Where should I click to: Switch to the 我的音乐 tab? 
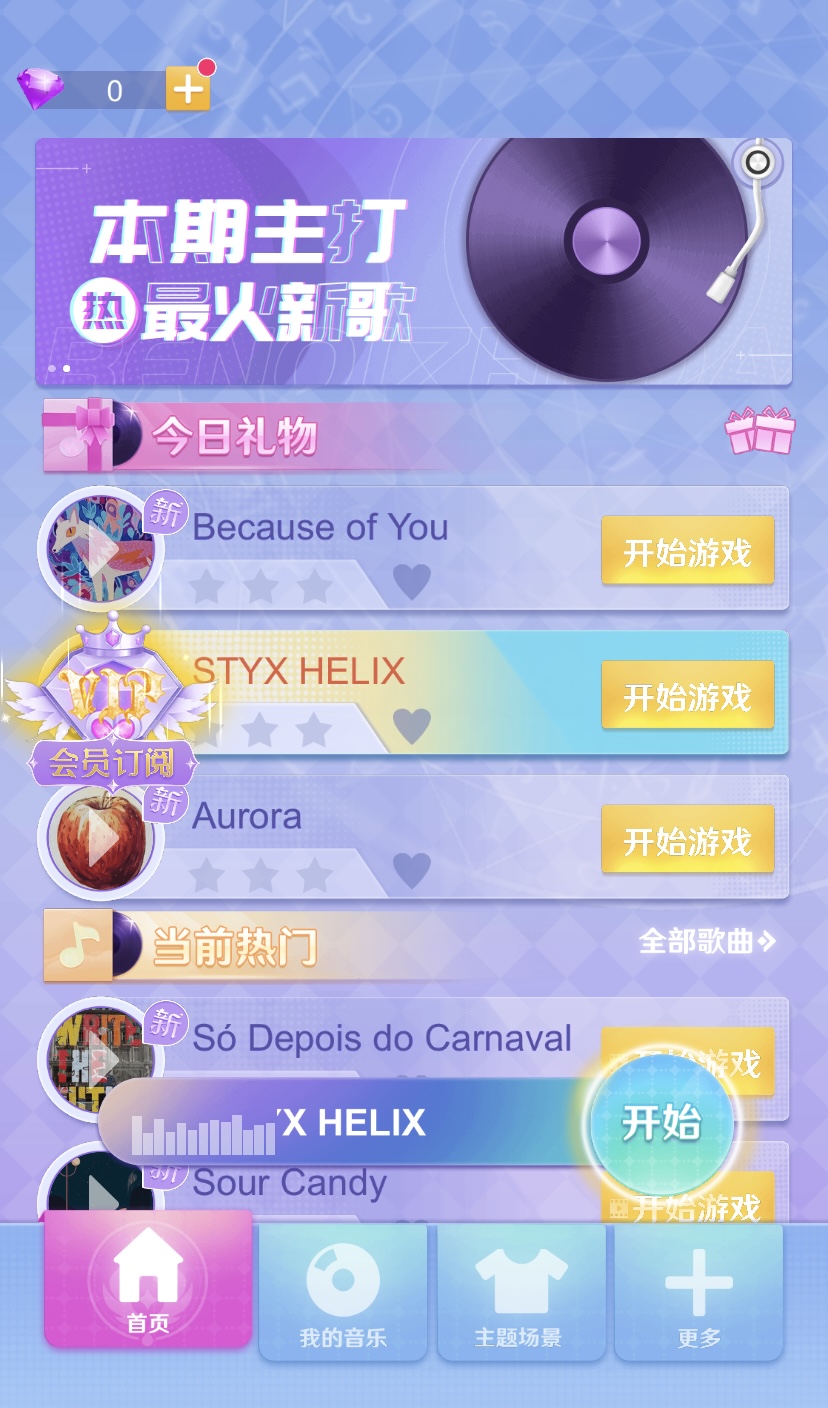click(x=343, y=1292)
